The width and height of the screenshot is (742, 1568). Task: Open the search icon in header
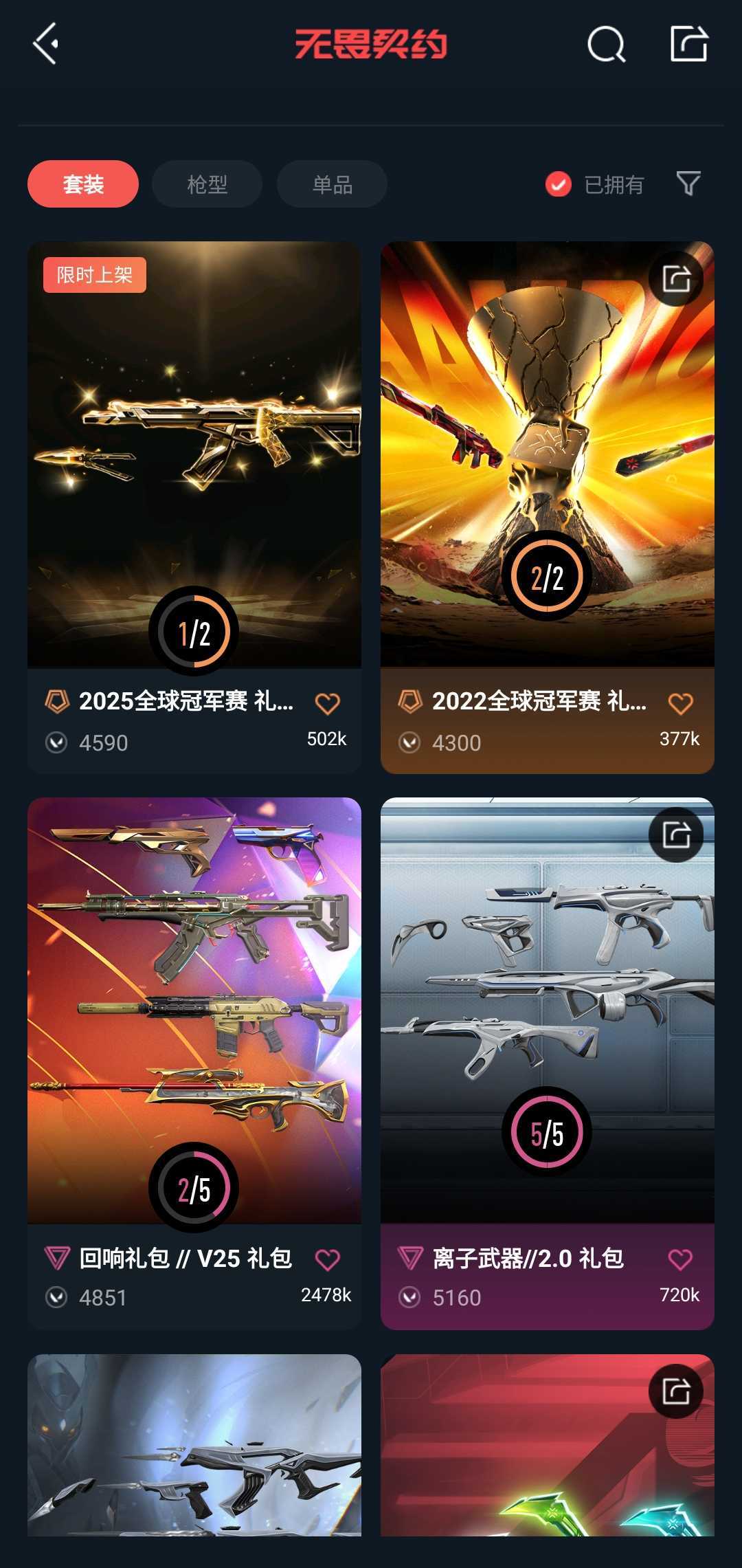coord(607,45)
